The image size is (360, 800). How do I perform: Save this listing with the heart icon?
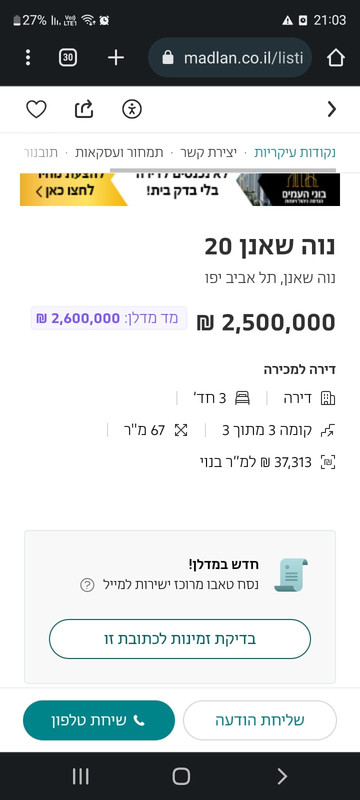point(36,109)
